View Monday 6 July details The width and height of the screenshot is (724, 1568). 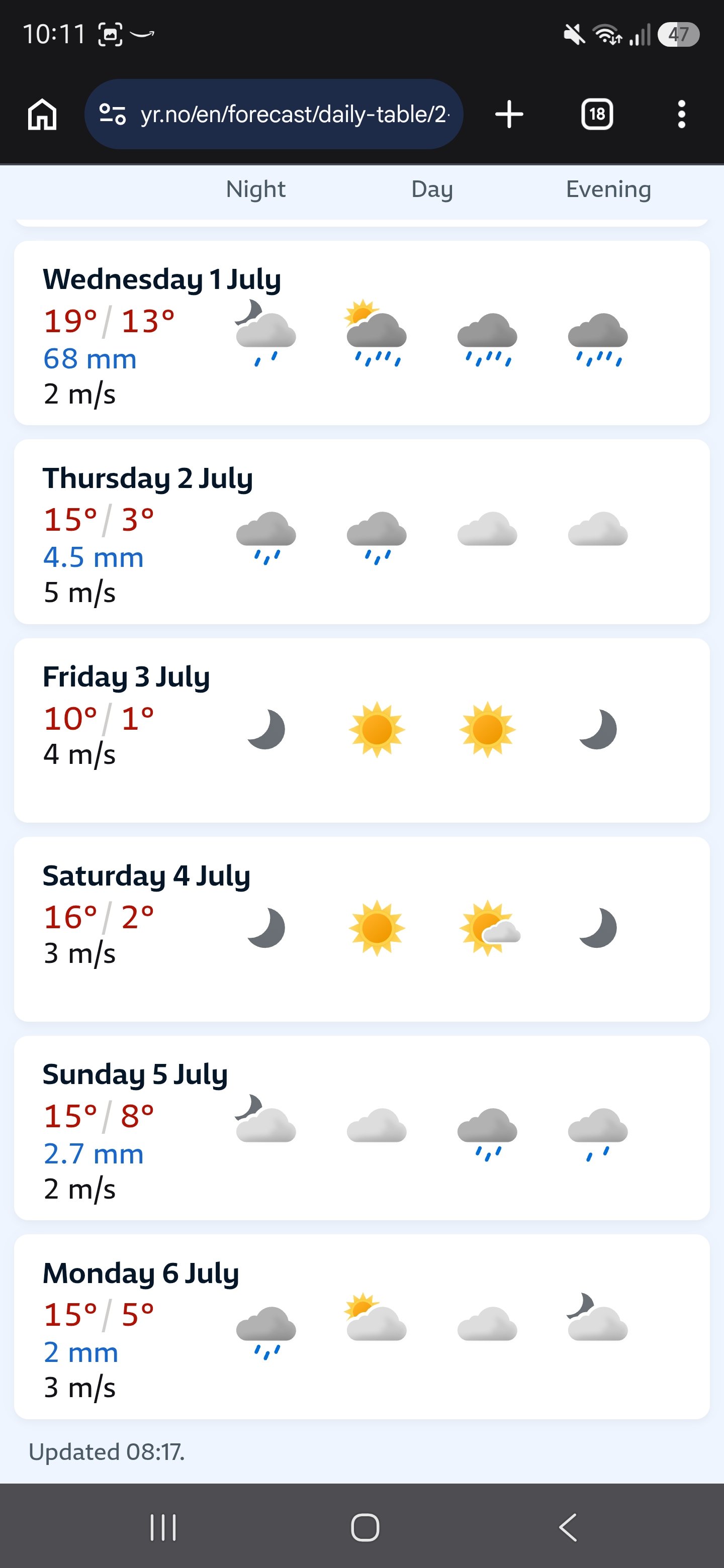click(x=361, y=1327)
